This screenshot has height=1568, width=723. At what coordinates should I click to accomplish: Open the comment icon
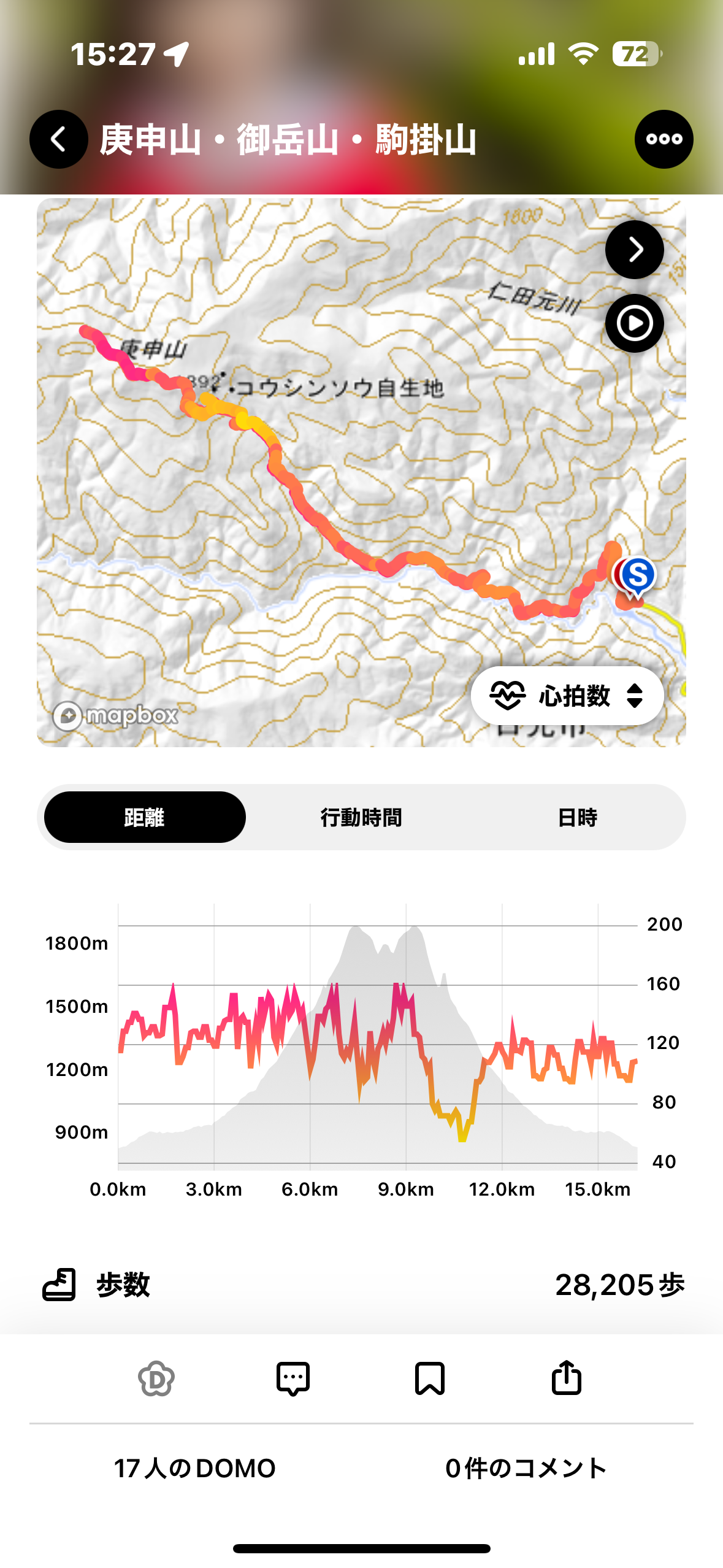point(293,1378)
